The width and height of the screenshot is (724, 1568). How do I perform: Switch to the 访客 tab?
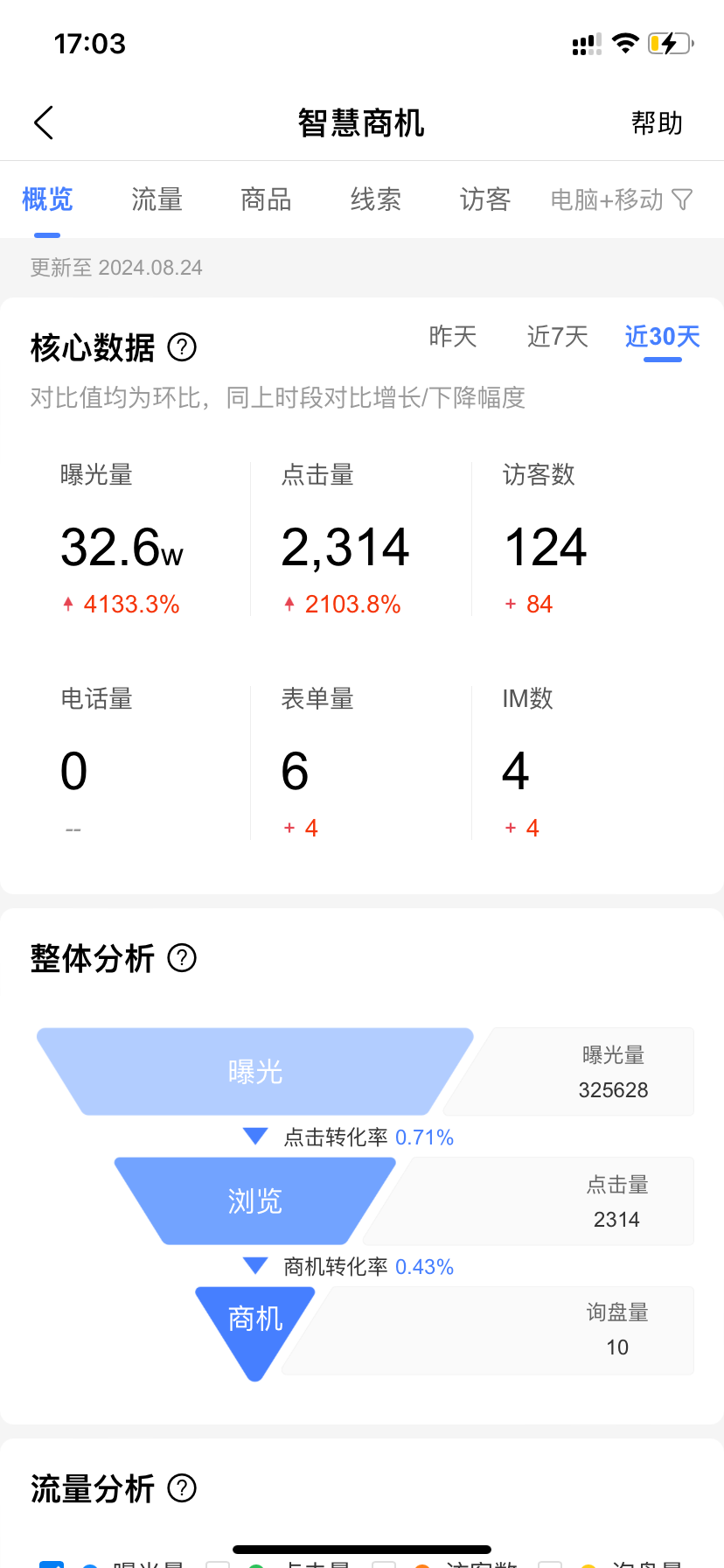485,199
